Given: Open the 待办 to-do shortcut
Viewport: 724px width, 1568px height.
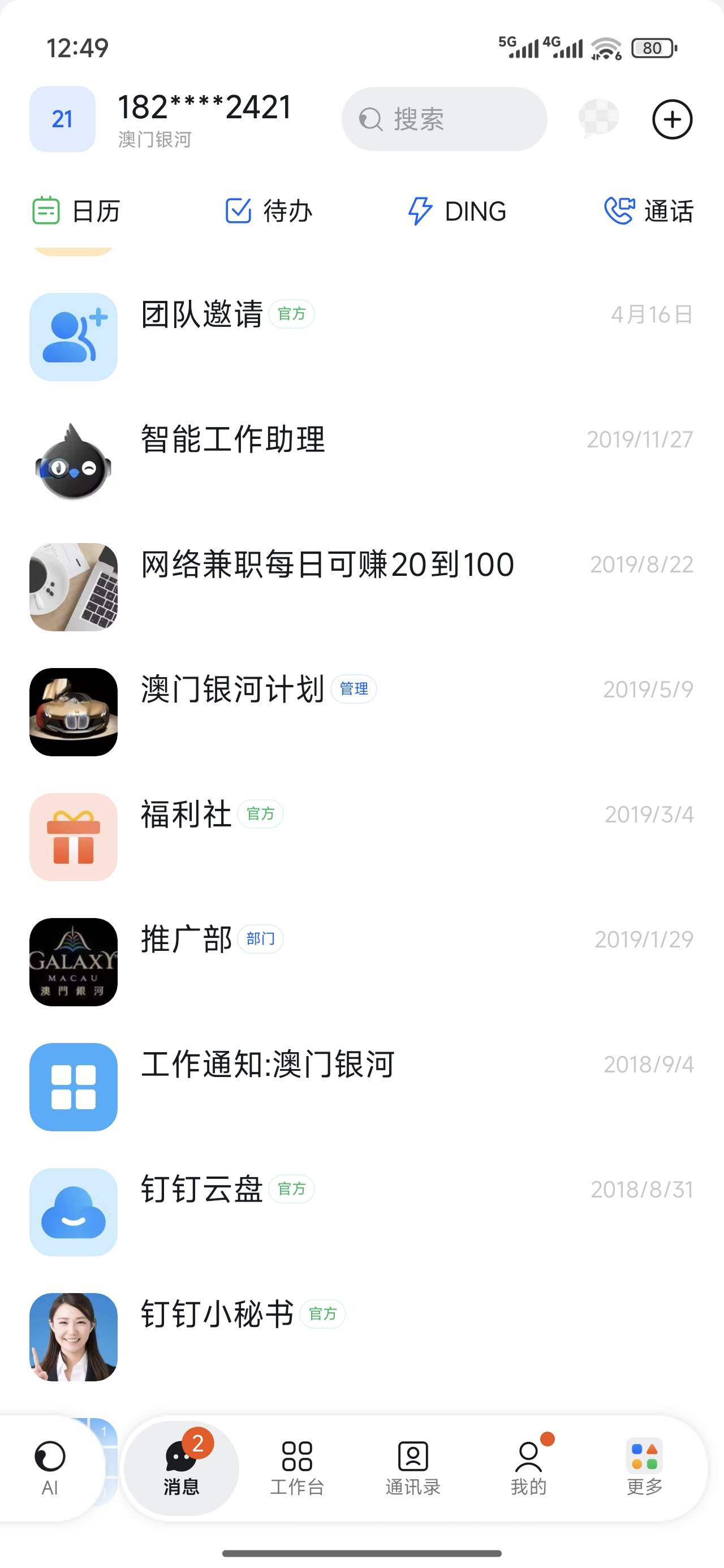Looking at the screenshot, I should pos(269,211).
